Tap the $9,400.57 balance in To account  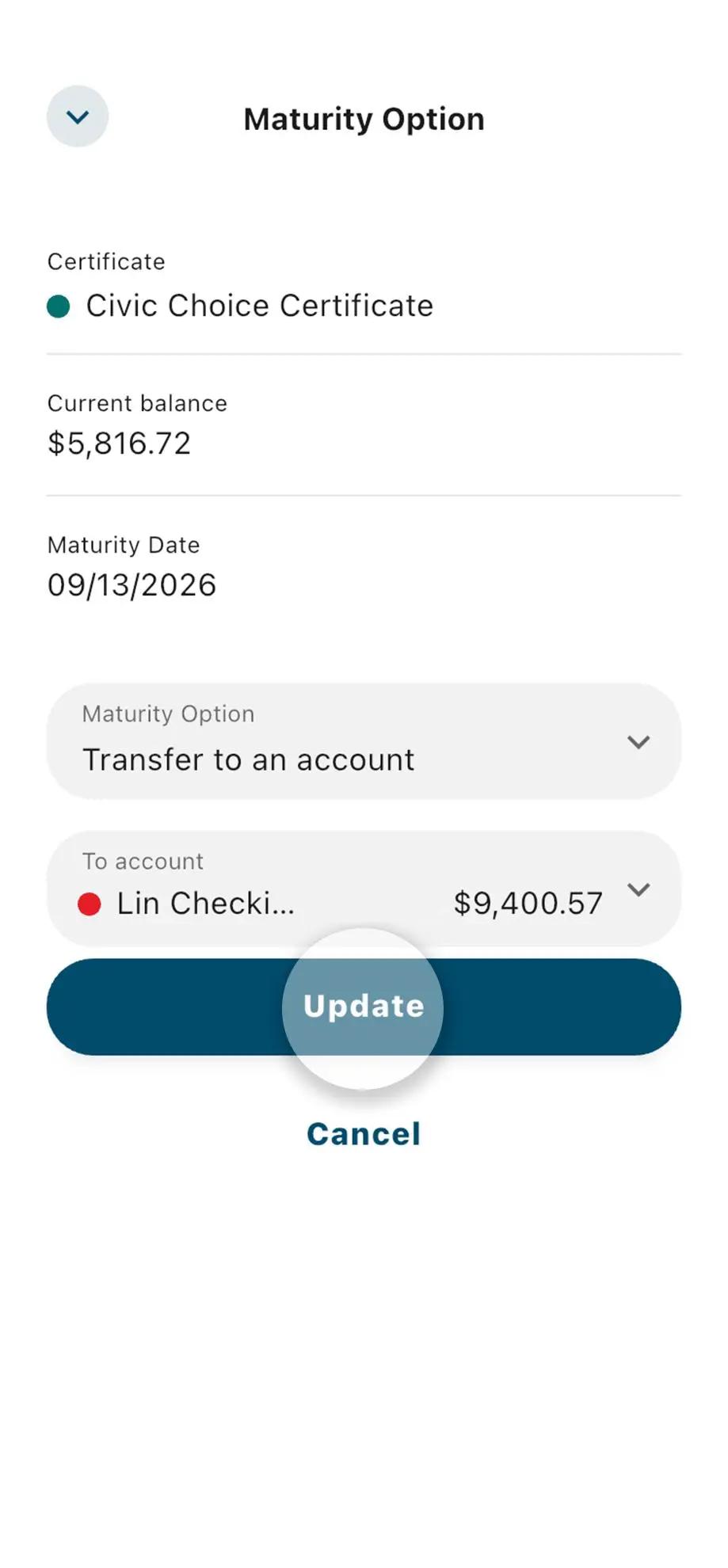tap(528, 903)
